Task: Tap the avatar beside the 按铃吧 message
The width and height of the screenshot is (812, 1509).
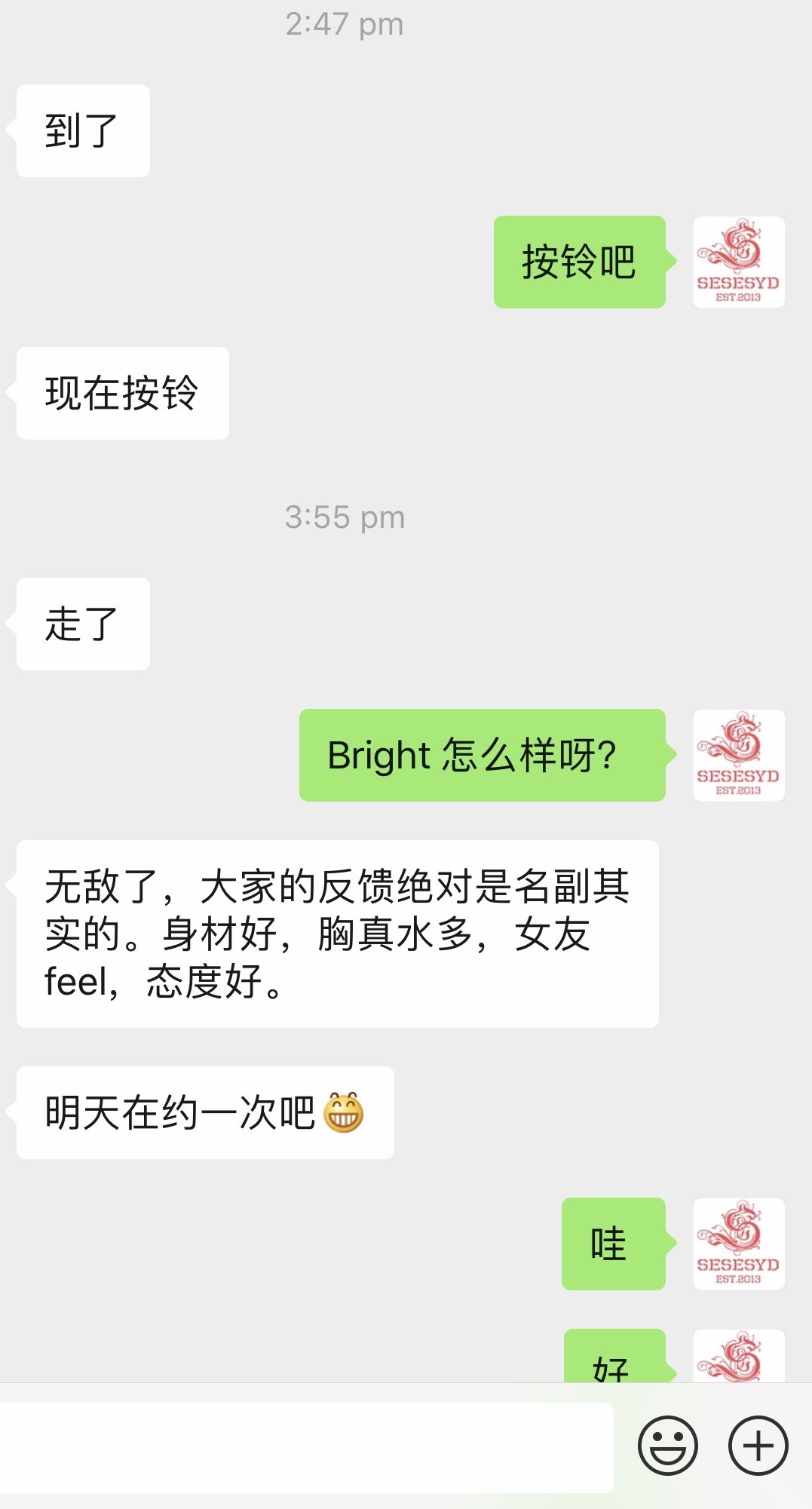Action: pyautogui.click(x=738, y=262)
